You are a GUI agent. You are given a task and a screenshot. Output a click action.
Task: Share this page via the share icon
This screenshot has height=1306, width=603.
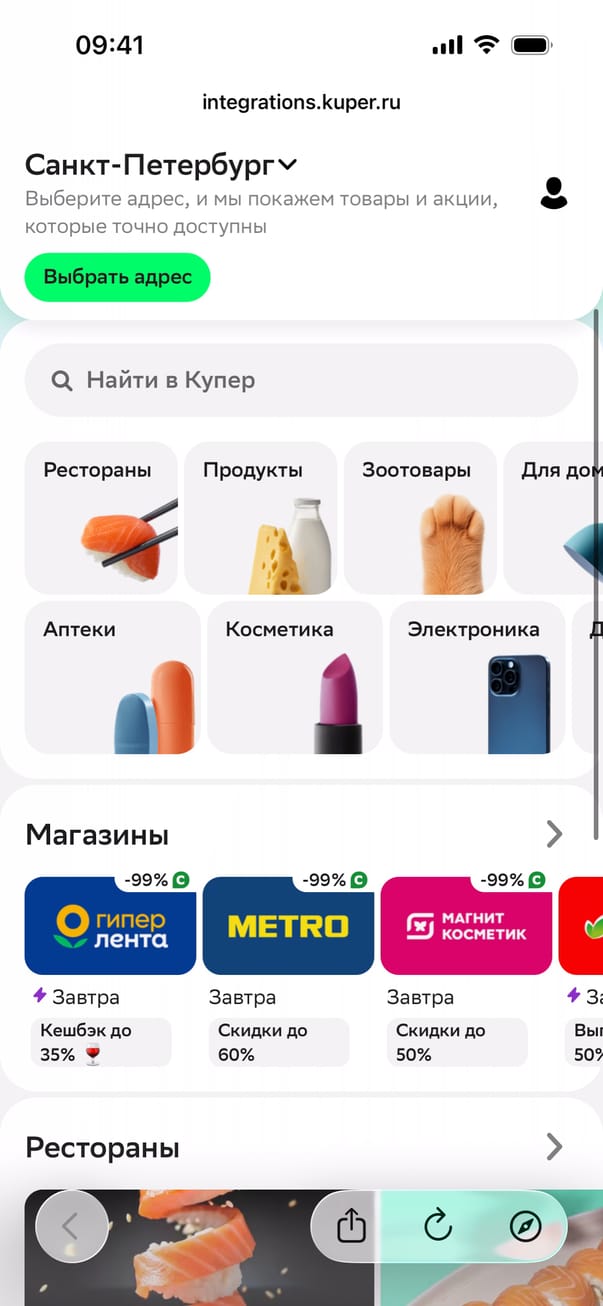[351, 1225]
